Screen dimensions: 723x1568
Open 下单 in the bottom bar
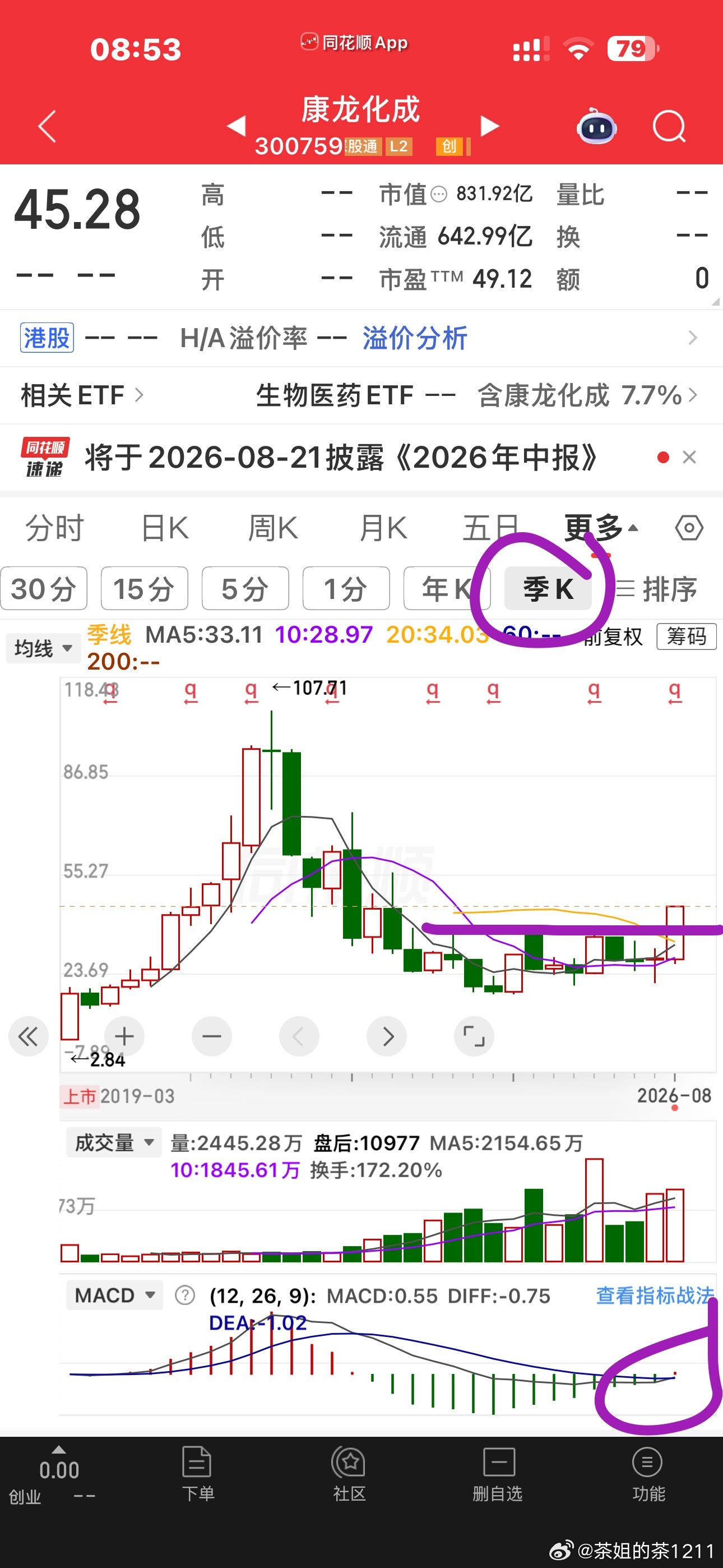pyautogui.click(x=197, y=1474)
